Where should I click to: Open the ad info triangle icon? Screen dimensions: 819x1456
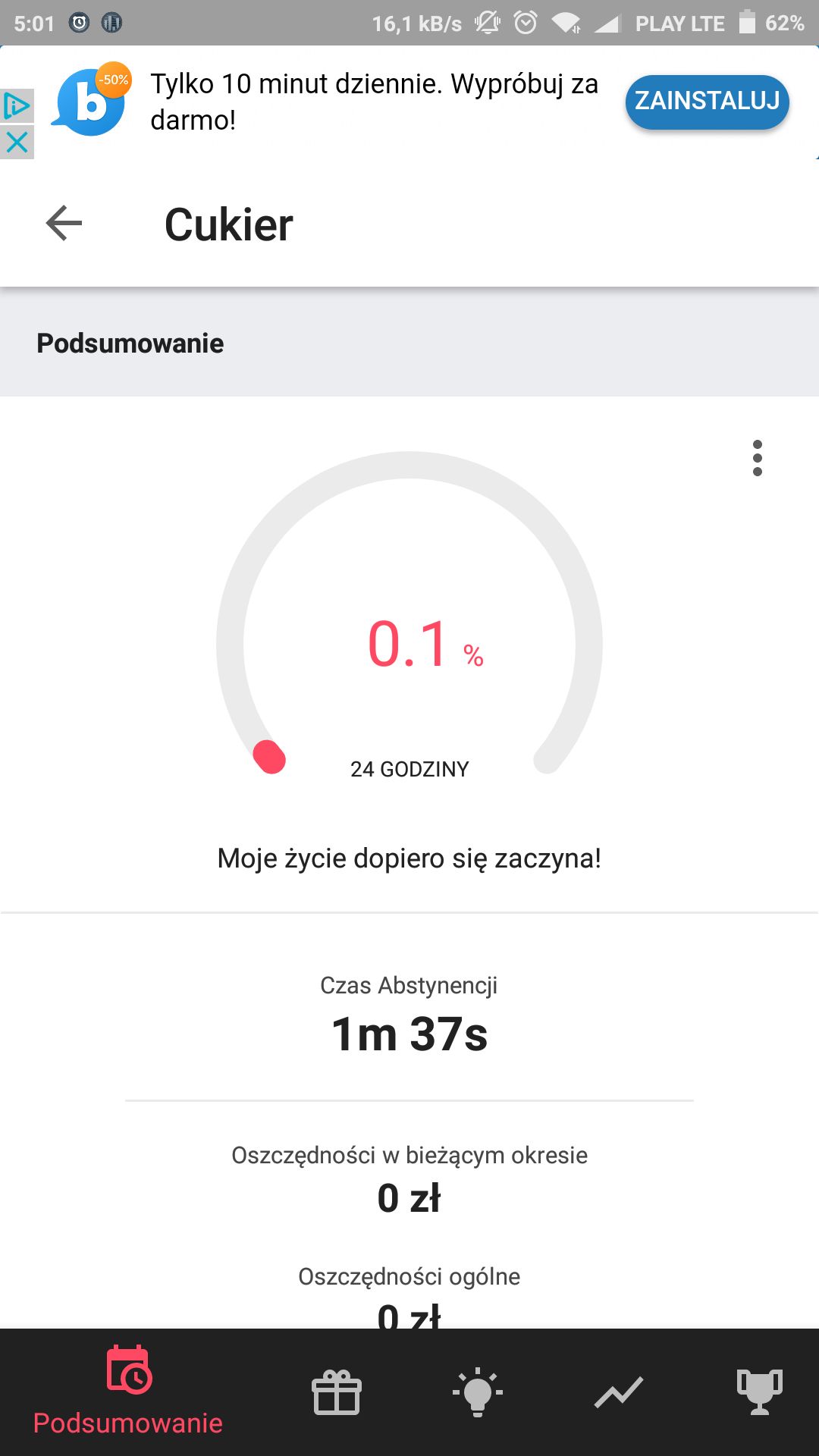point(17,106)
